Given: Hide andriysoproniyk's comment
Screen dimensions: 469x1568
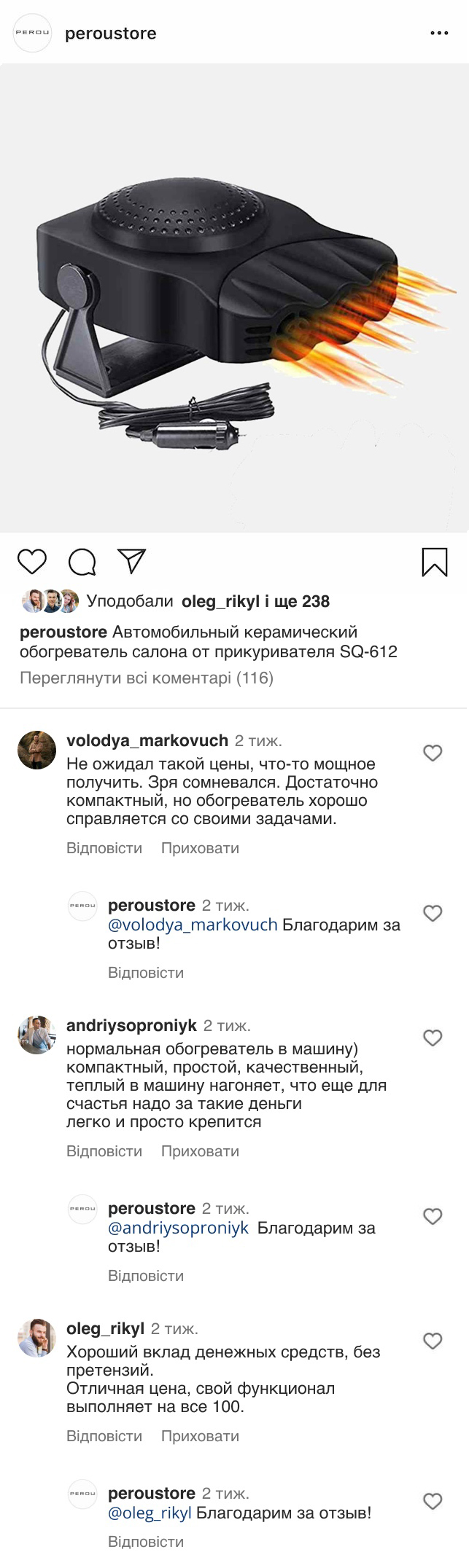Looking at the screenshot, I should 200,1151.
